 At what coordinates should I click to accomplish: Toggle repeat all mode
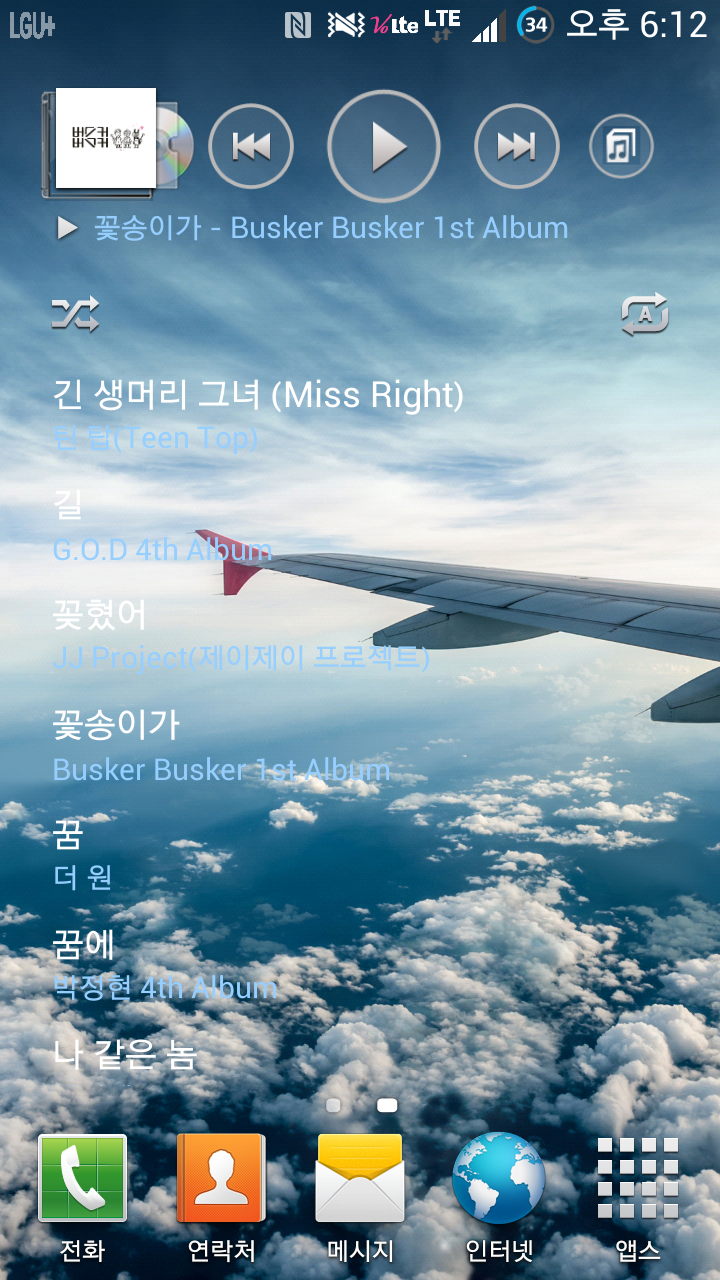pyautogui.click(x=644, y=315)
